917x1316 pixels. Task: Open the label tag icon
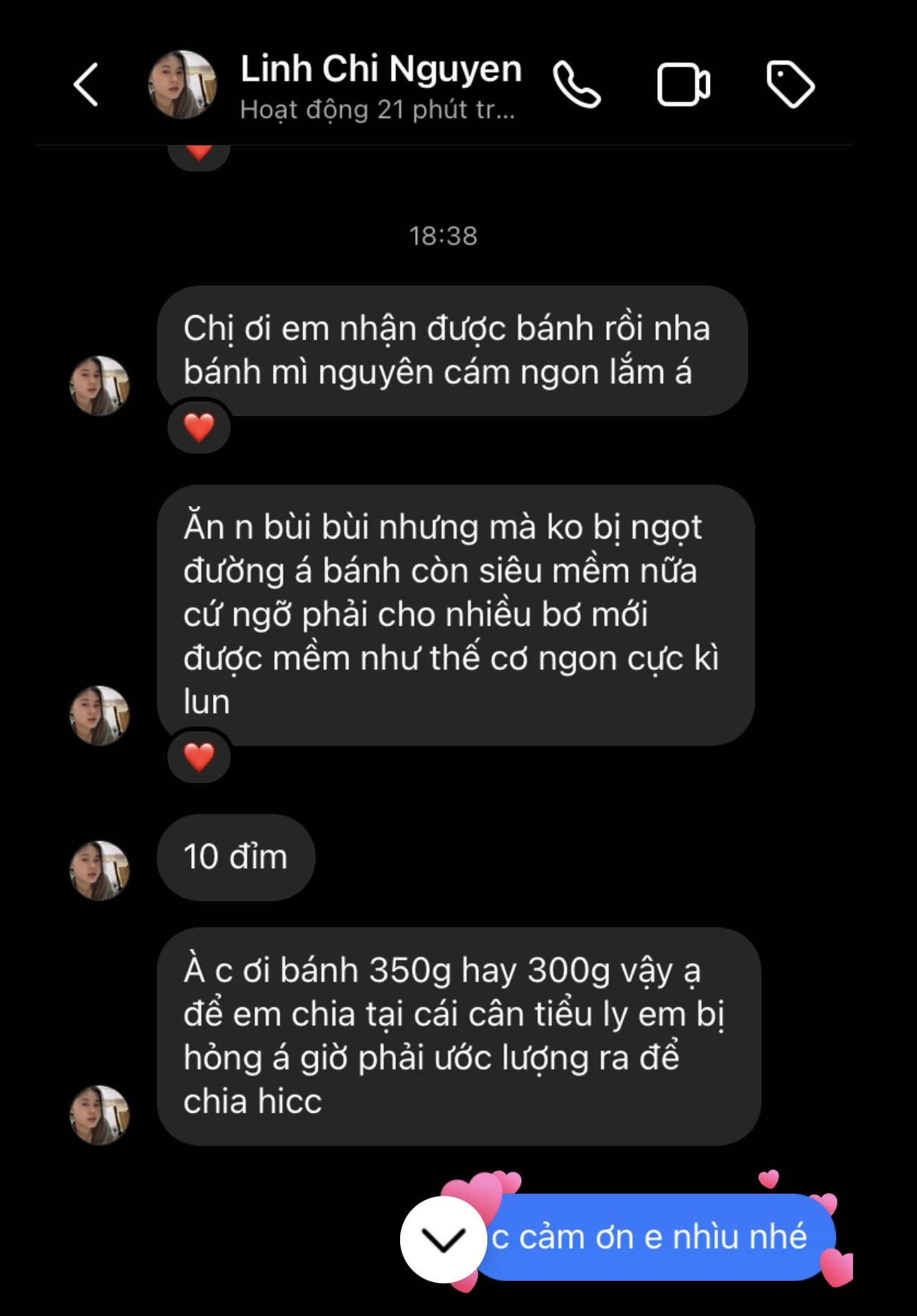point(790,85)
